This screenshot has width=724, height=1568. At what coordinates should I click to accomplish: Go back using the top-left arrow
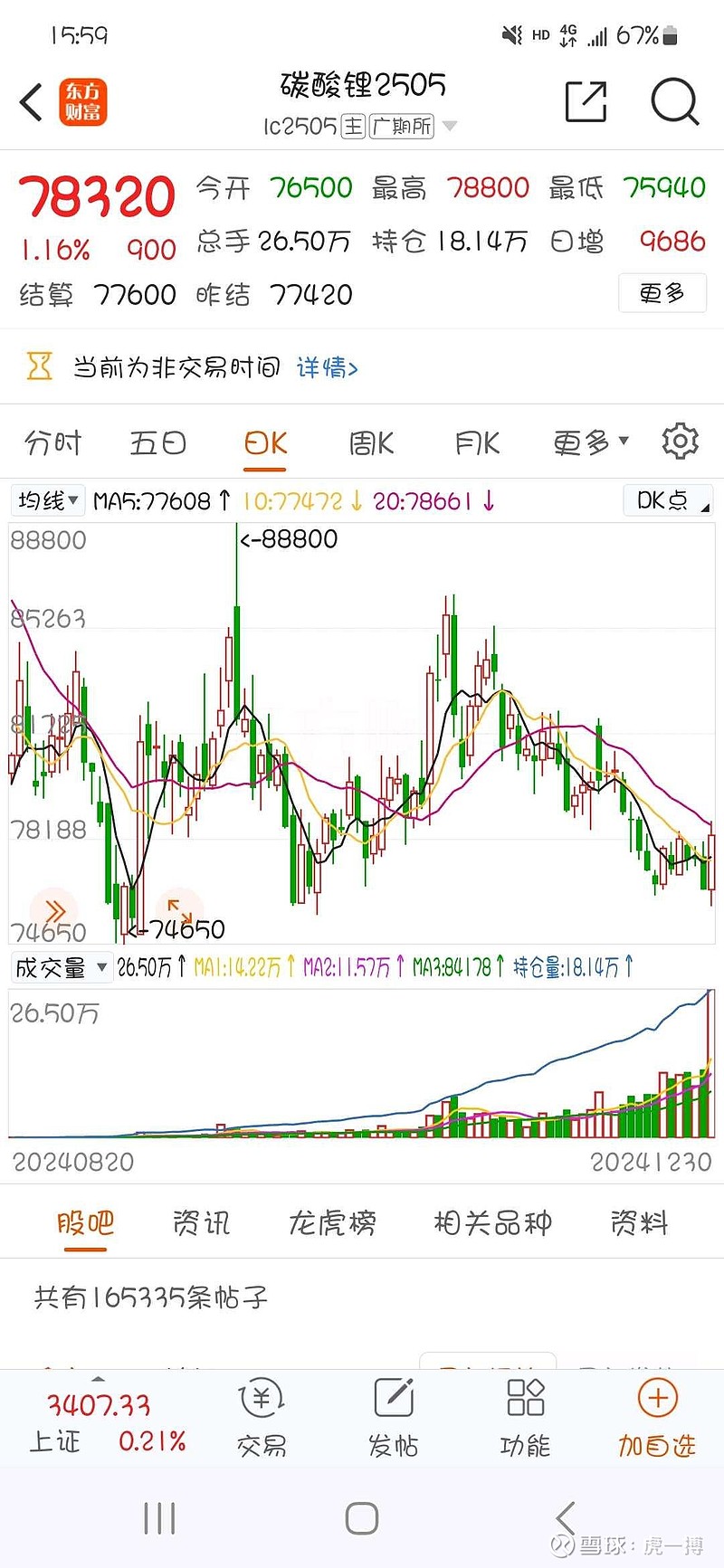pyautogui.click(x=32, y=101)
